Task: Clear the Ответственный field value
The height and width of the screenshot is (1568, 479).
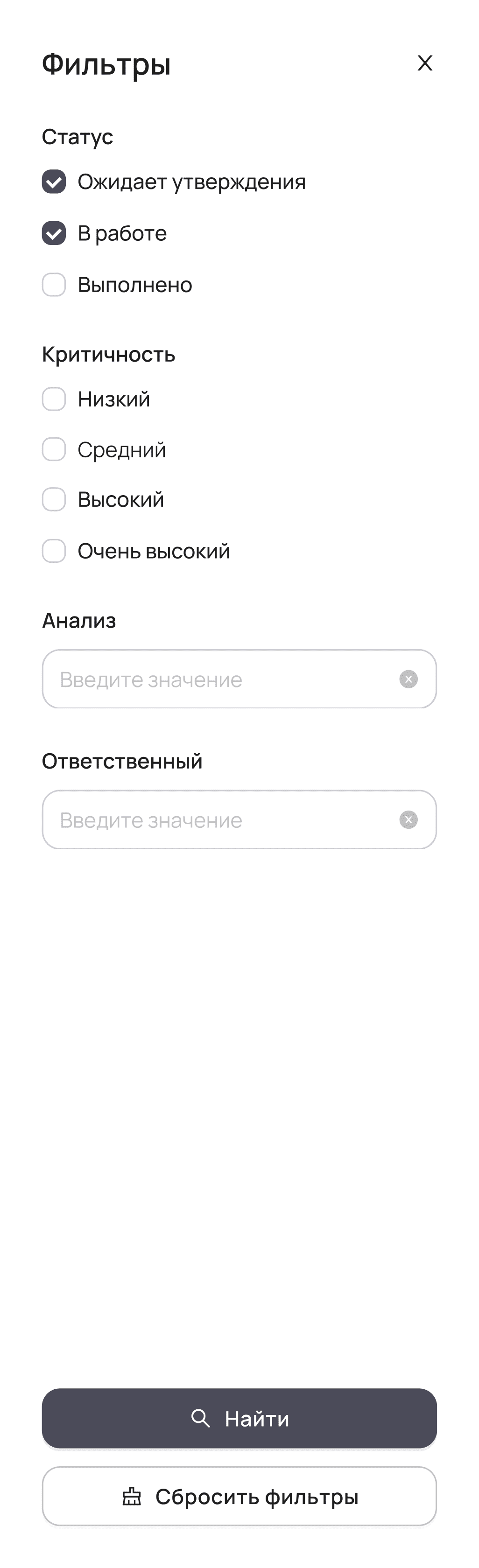Action: point(409,820)
